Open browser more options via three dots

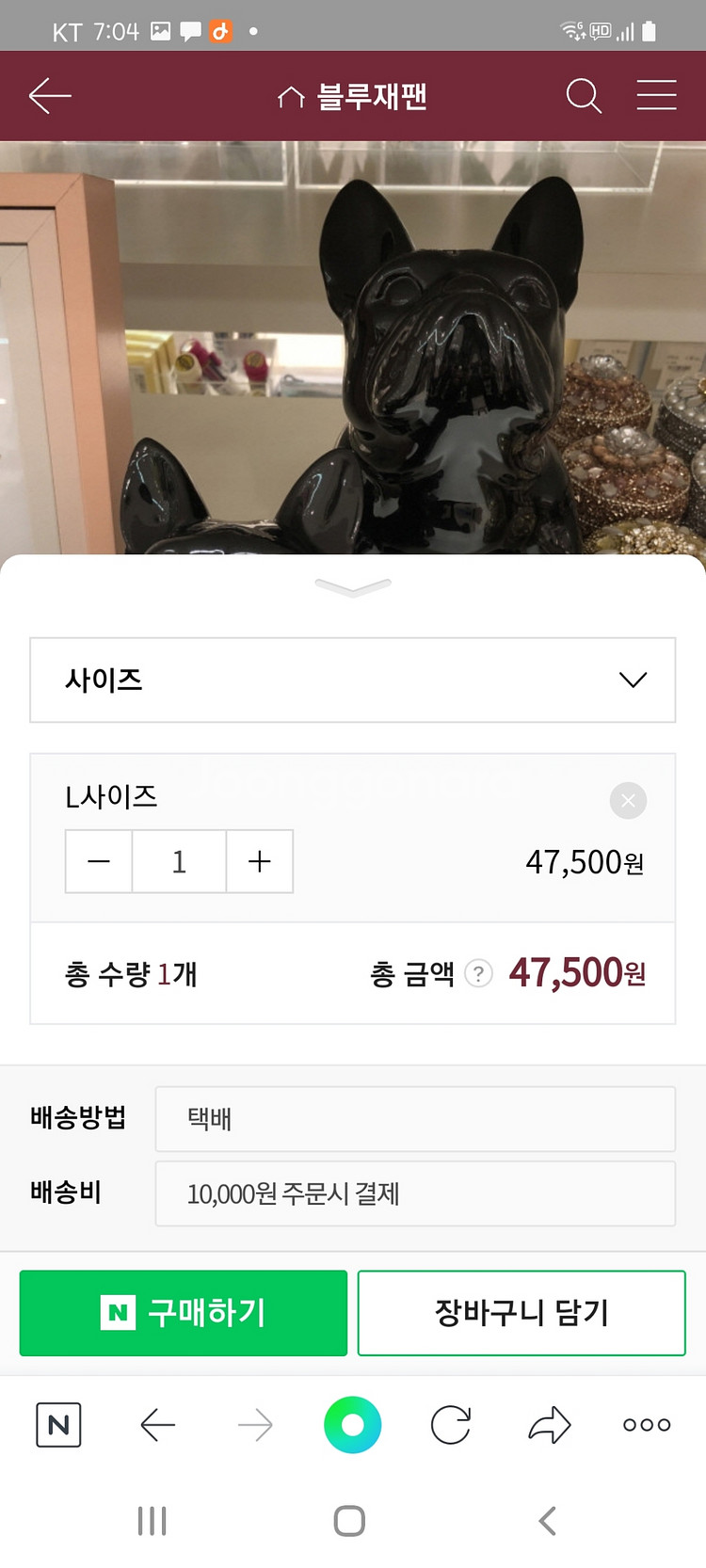tap(645, 1424)
